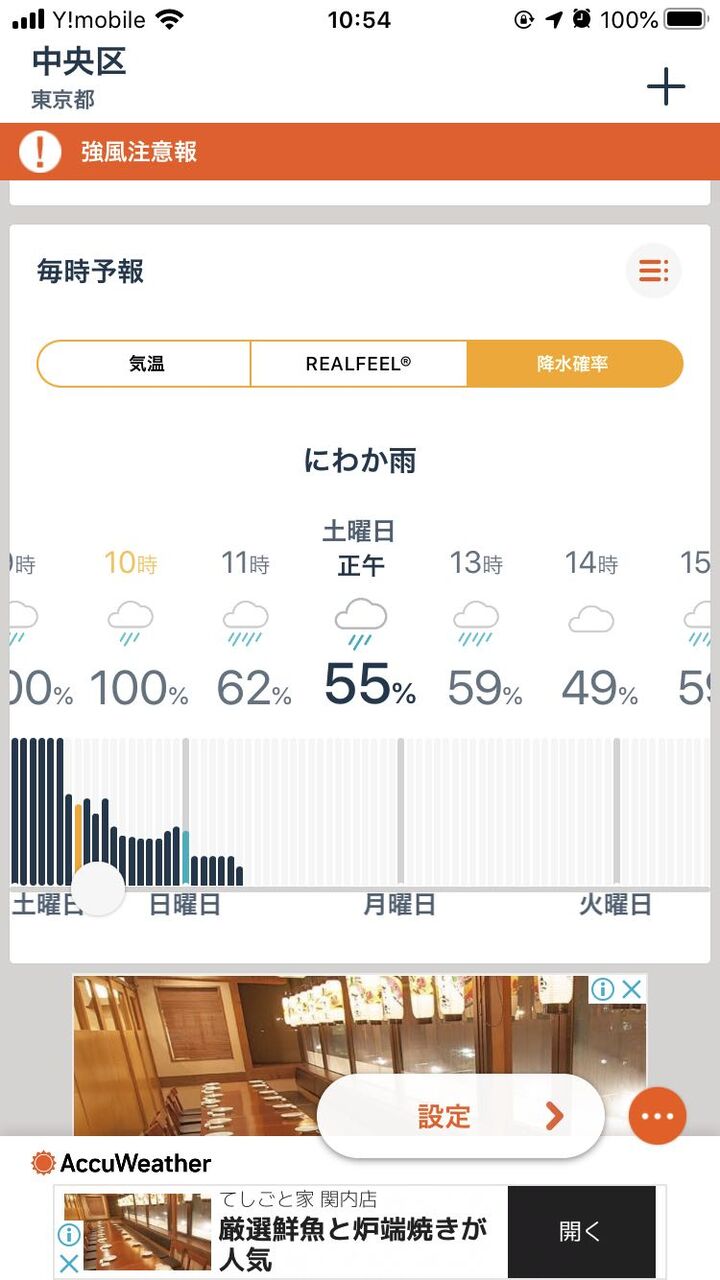This screenshot has height=1280, width=720.
Task: Open the hourly list view icon in 毎時予報
Action: [653, 270]
